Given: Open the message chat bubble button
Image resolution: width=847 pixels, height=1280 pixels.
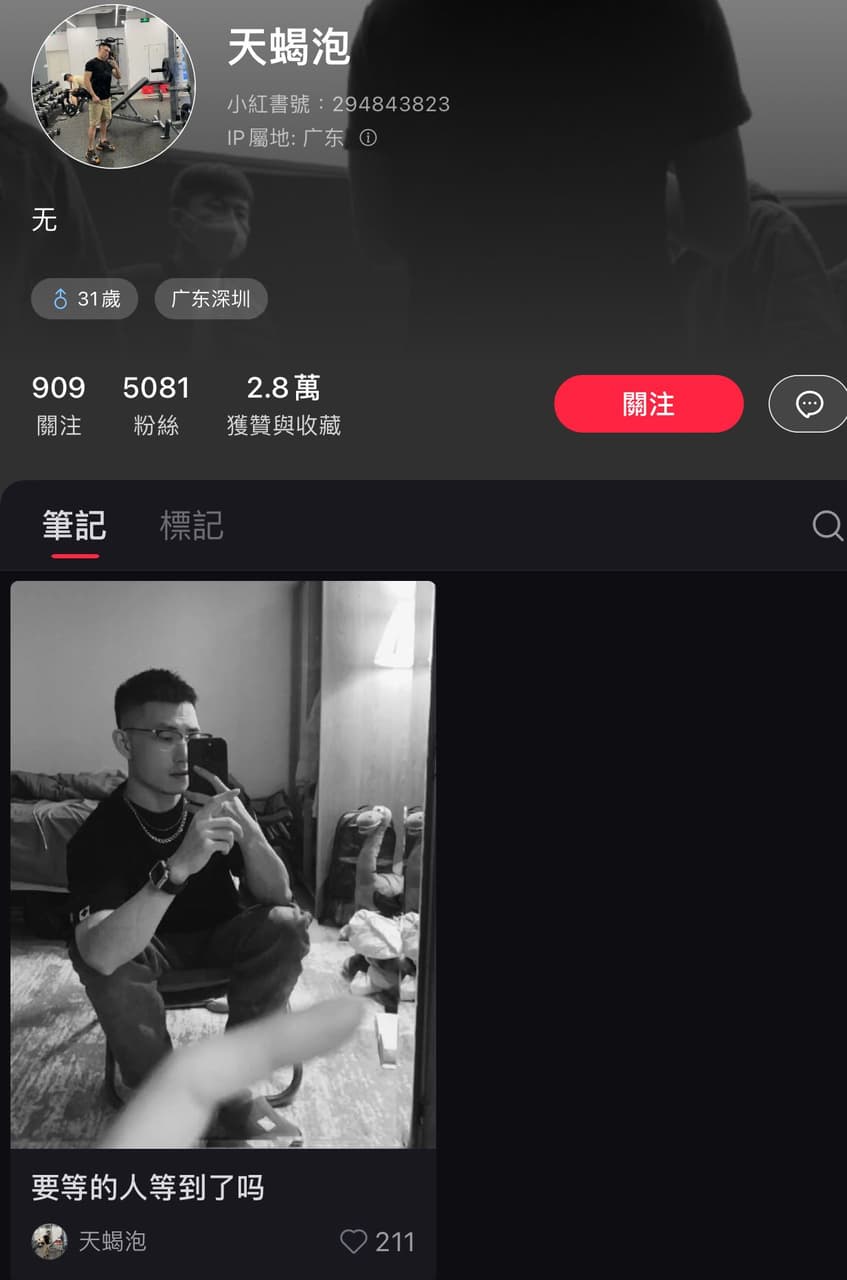Looking at the screenshot, I should coord(808,404).
